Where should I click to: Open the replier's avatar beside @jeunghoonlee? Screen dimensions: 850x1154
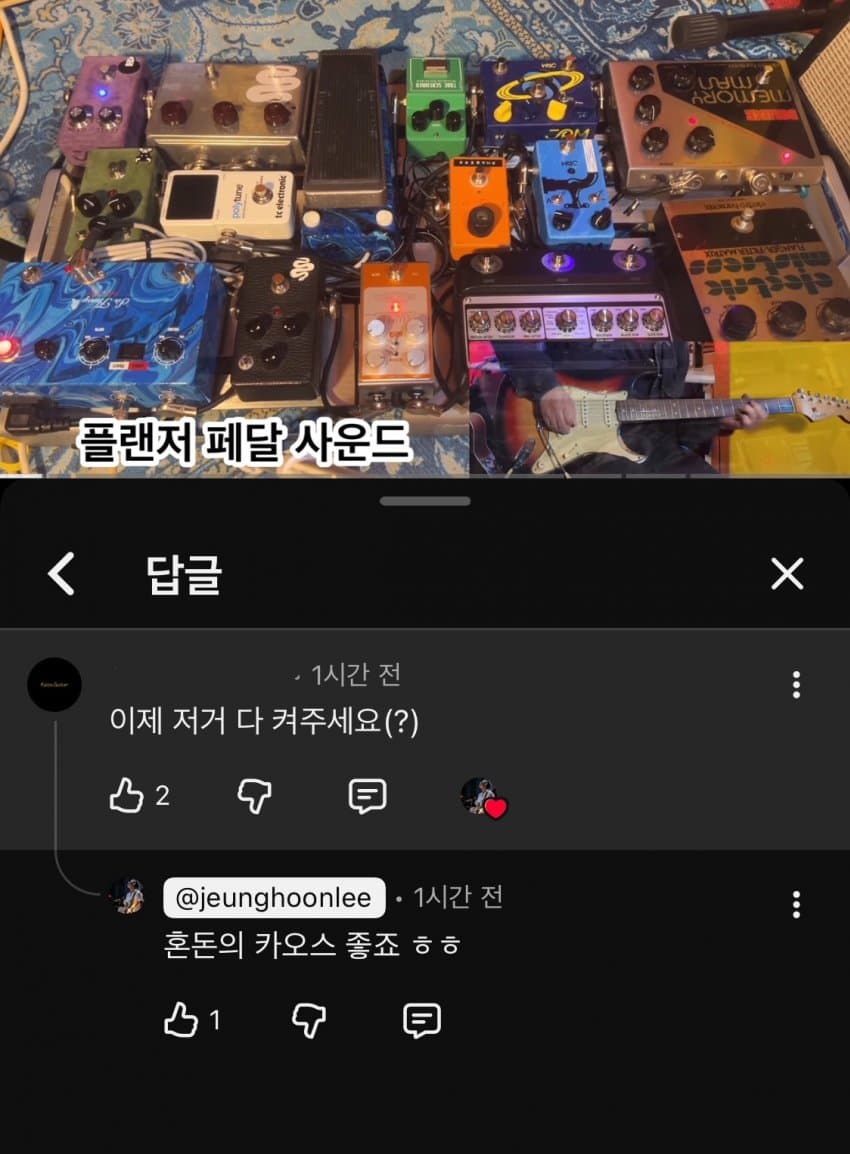point(127,897)
